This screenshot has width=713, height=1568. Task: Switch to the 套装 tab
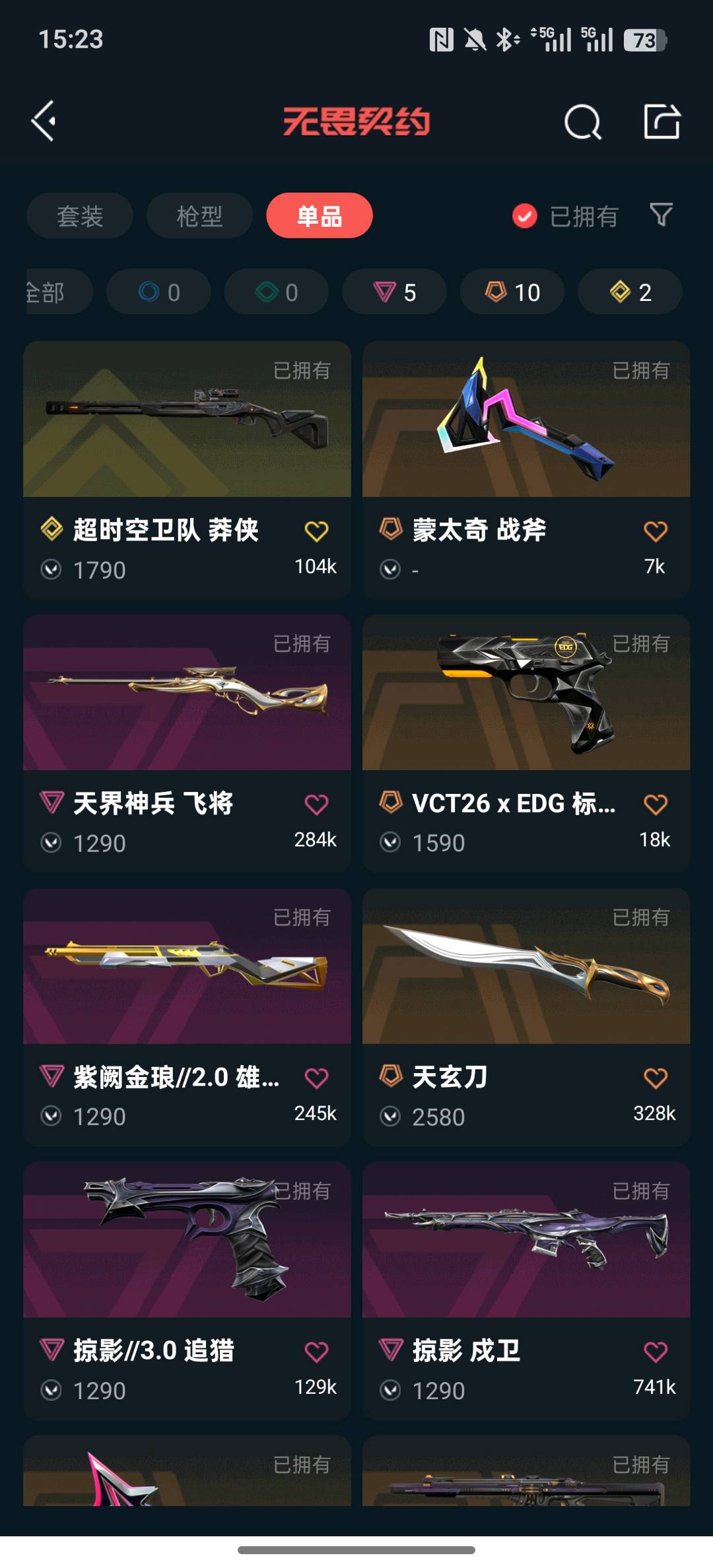pyautogui.click(x=80, y=216)
